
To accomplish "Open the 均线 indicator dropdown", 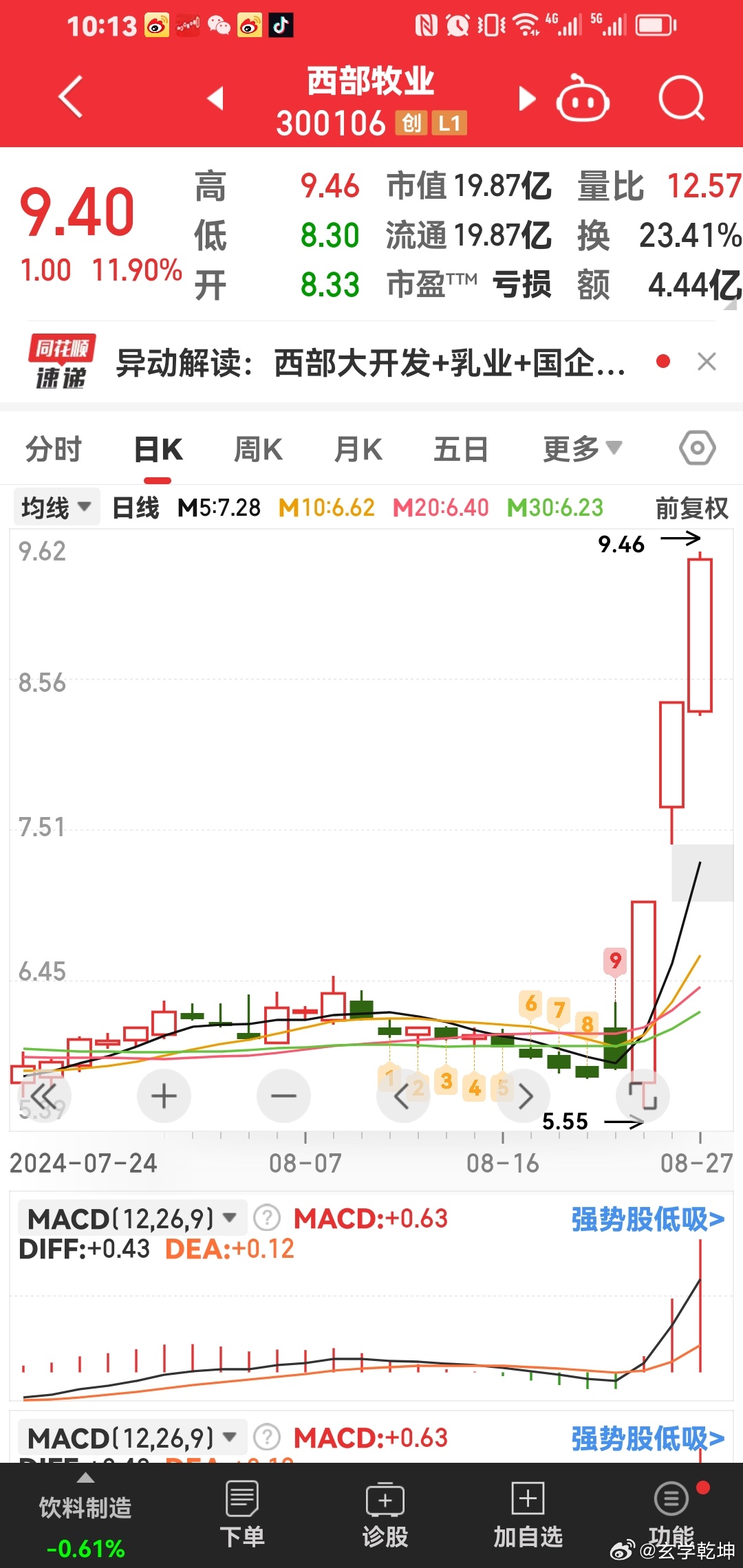I will [x=56, y=508].
